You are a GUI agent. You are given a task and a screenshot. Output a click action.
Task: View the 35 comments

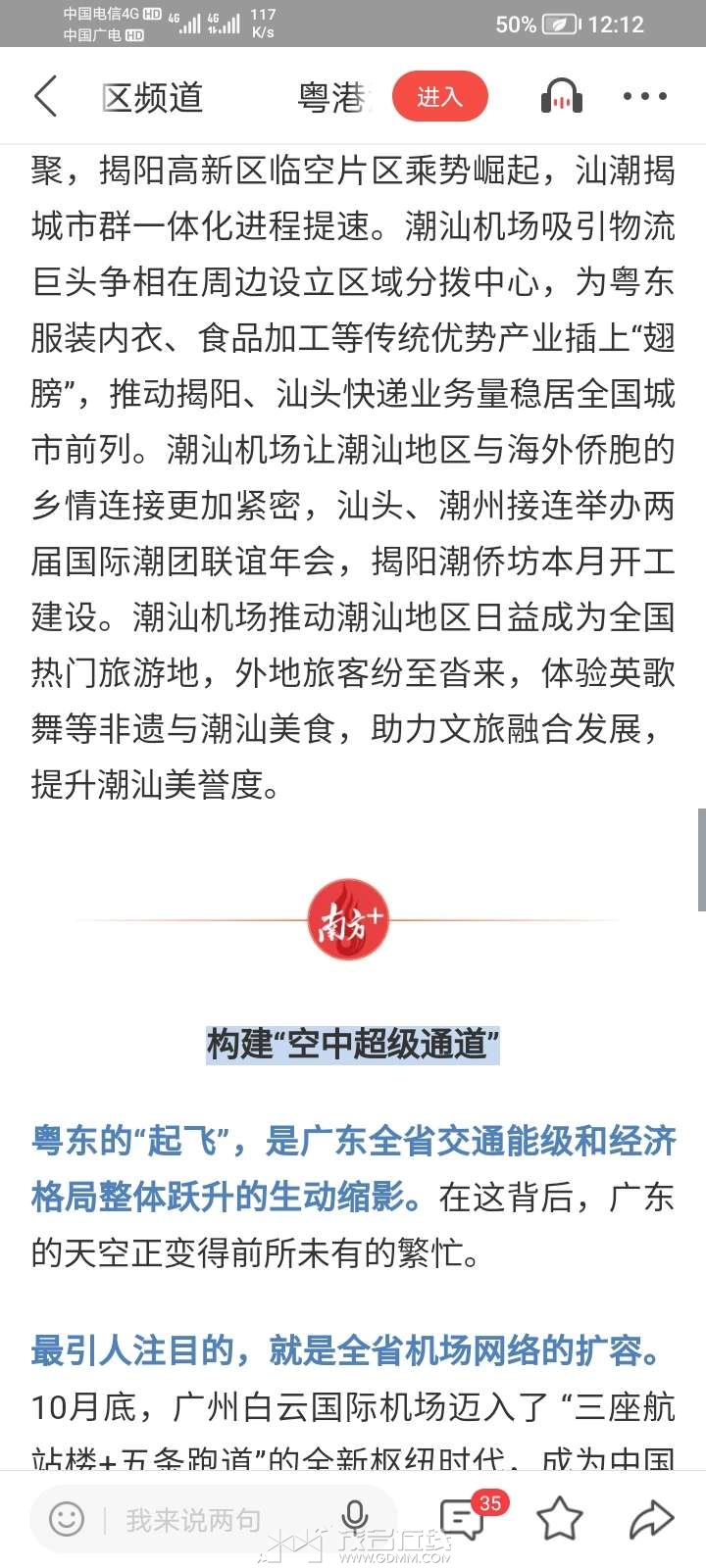click(x=463, y=1519)
